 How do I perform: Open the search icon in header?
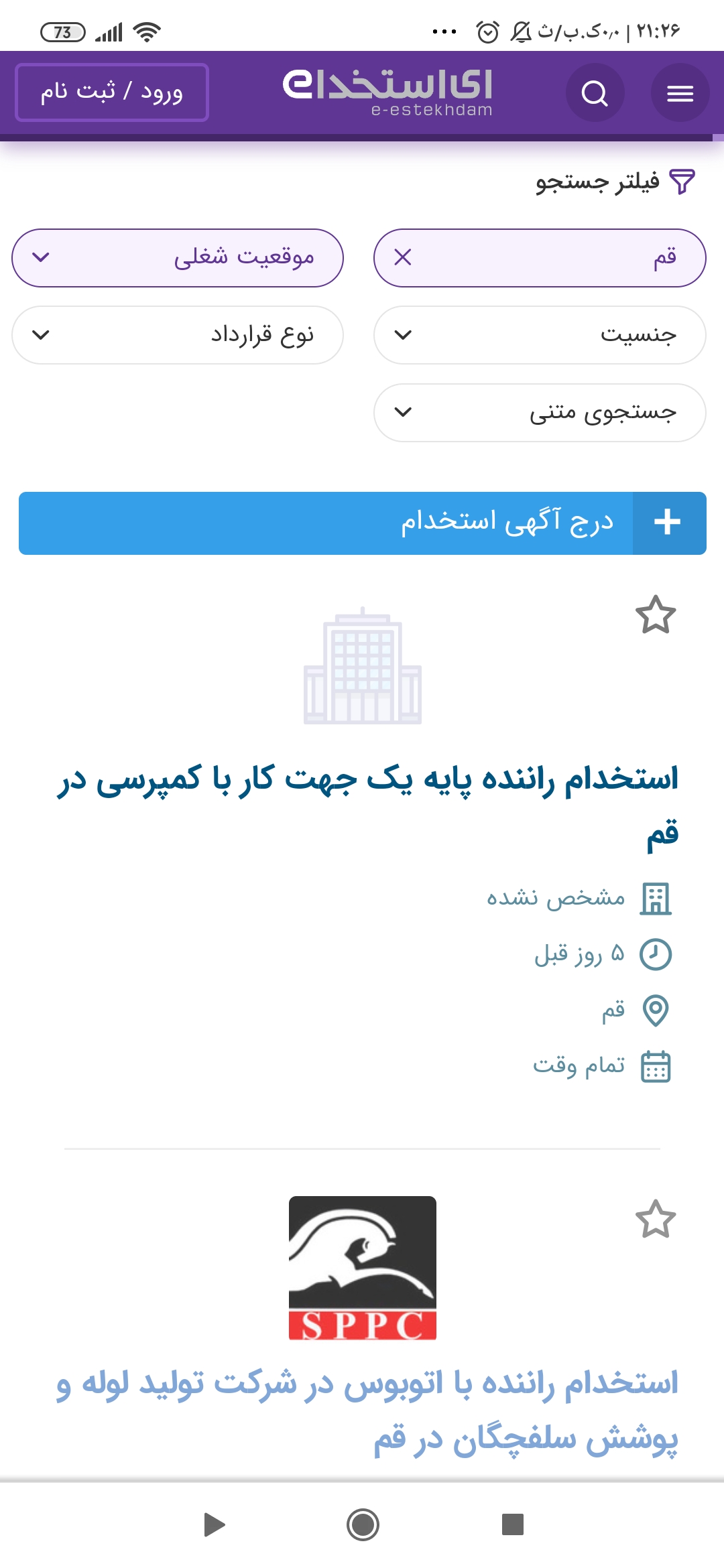[595, 93]
